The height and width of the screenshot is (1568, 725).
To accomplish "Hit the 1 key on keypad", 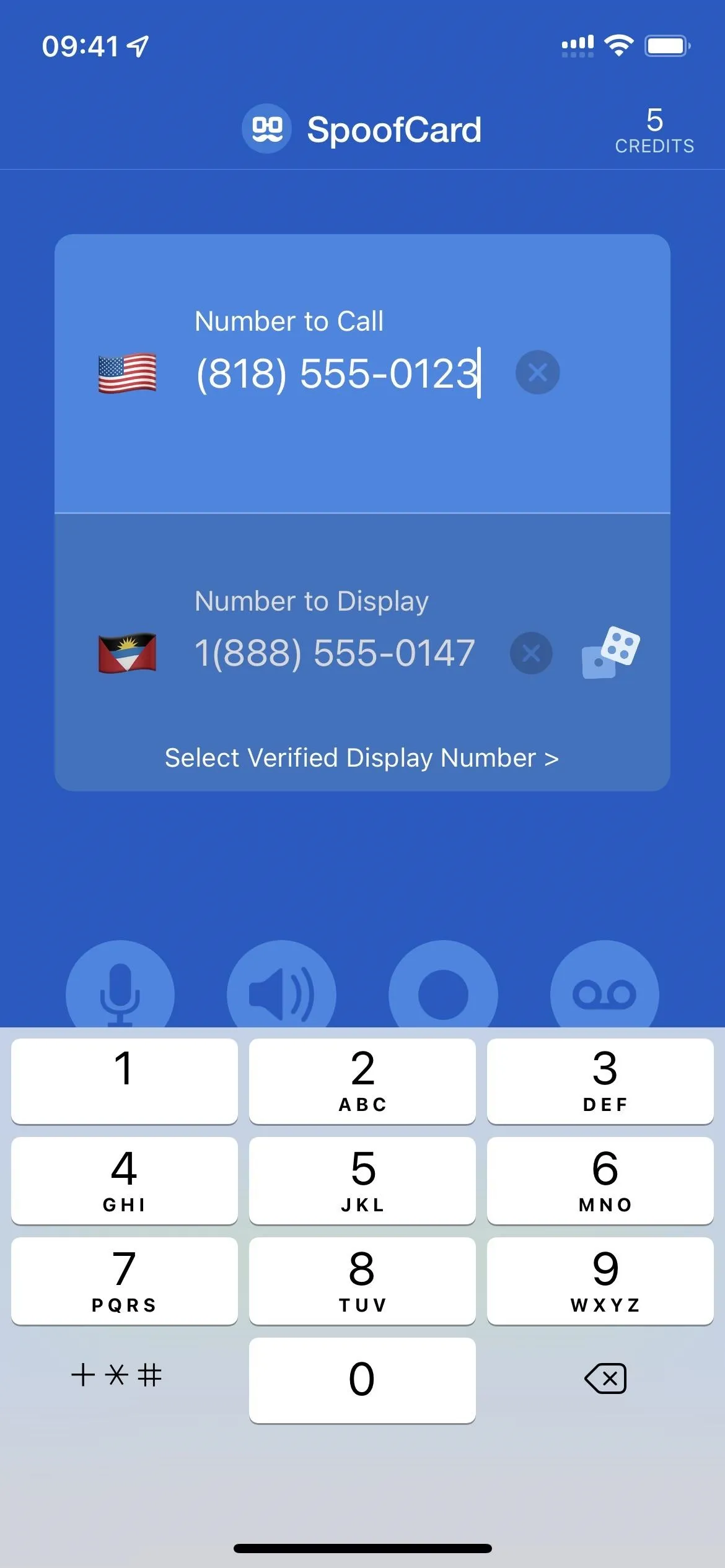I will tap(125, 1081).
